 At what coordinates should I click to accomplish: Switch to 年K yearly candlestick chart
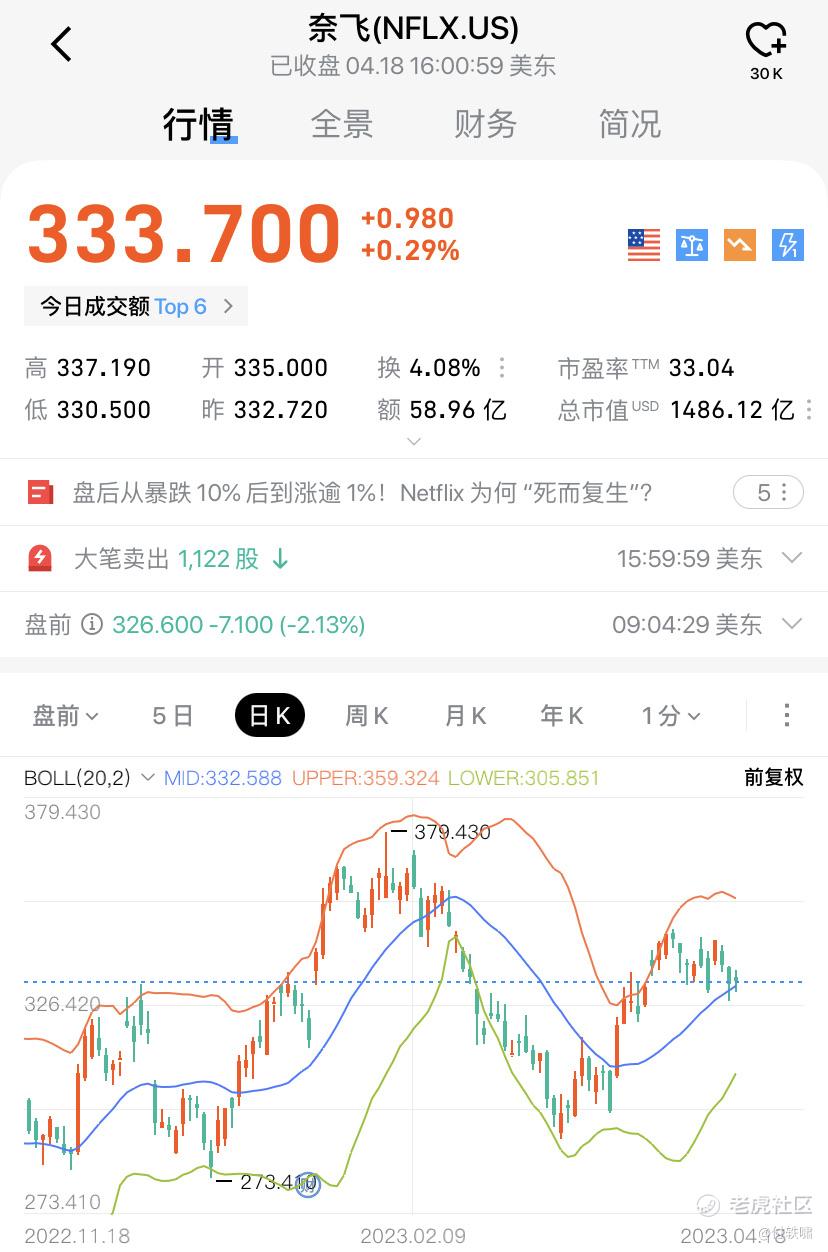[562, 716]
